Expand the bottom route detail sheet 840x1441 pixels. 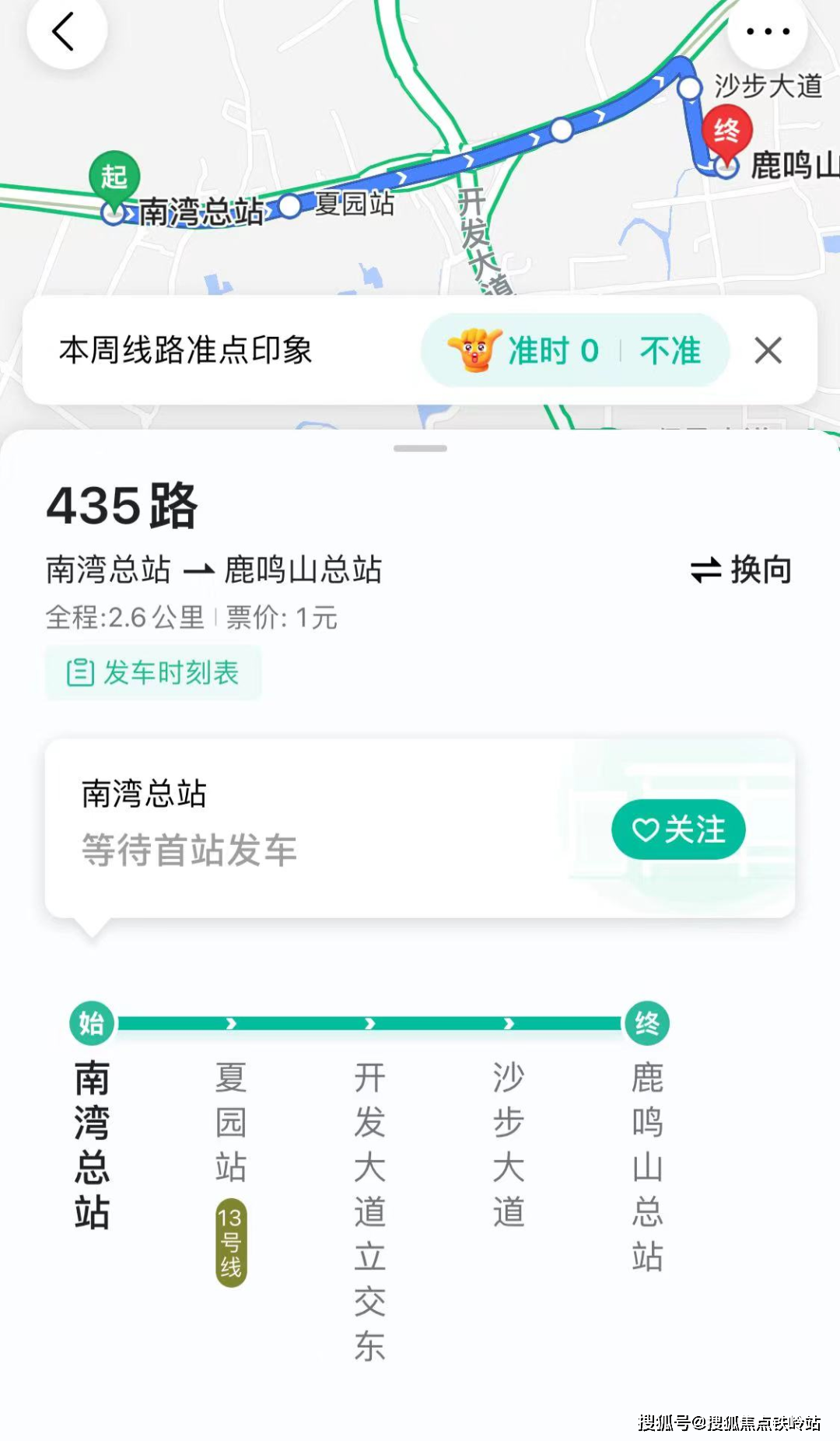pos(420,446)
